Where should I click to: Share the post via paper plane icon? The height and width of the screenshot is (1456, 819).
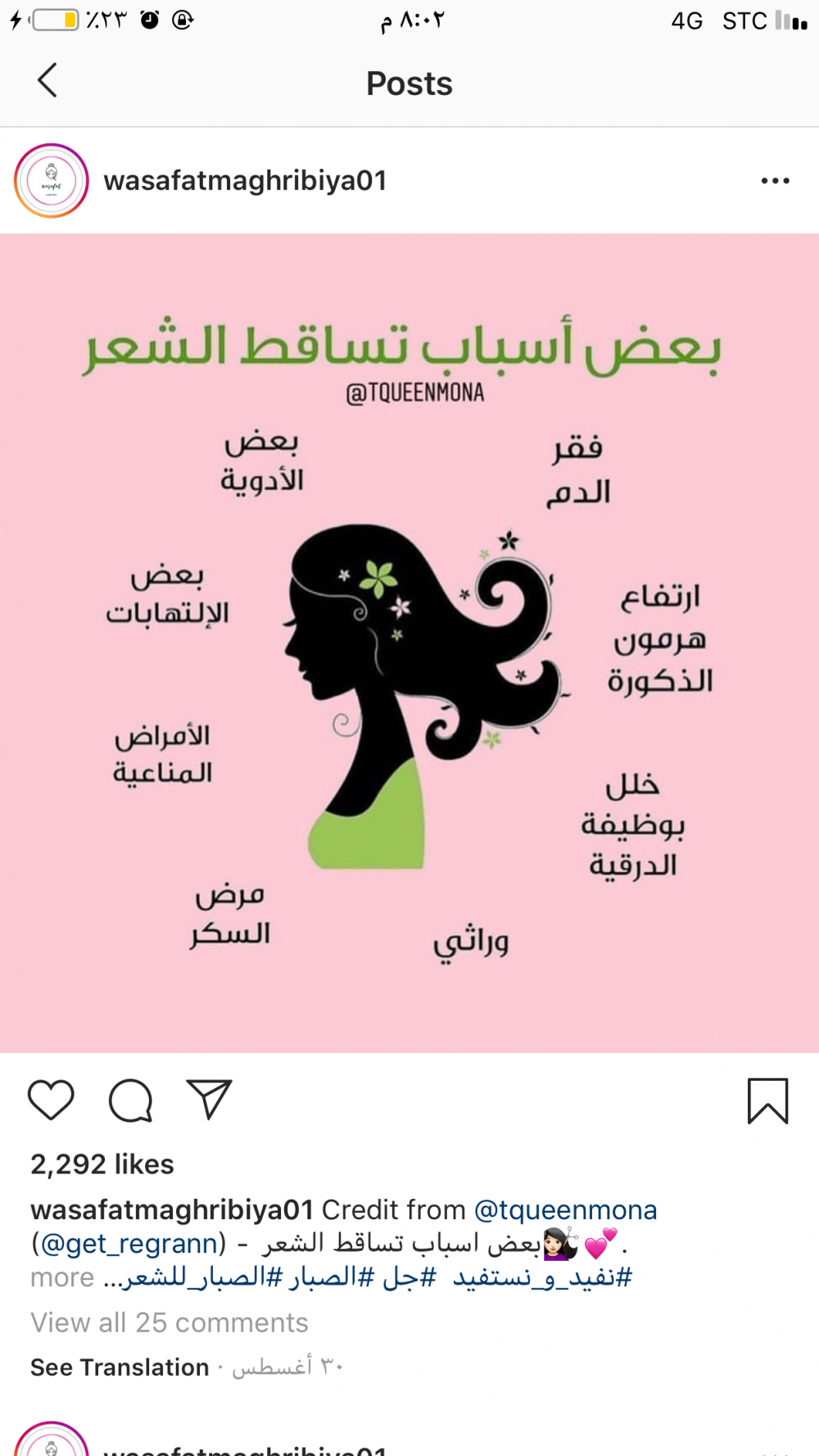(x=209, y=1100)
